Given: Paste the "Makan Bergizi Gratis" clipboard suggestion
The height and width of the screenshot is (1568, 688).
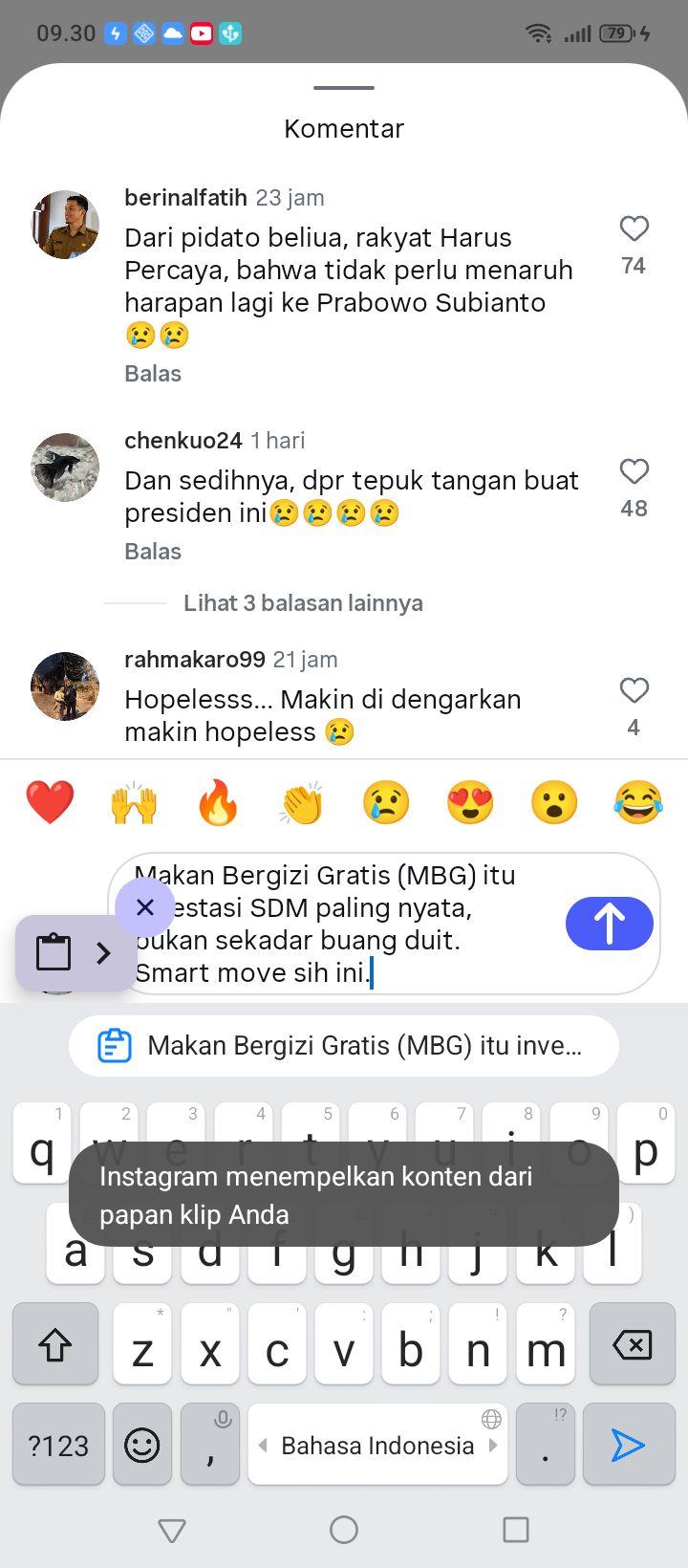Looking at the screenshot, I should pyautogui.click(x=344, y=1045).
